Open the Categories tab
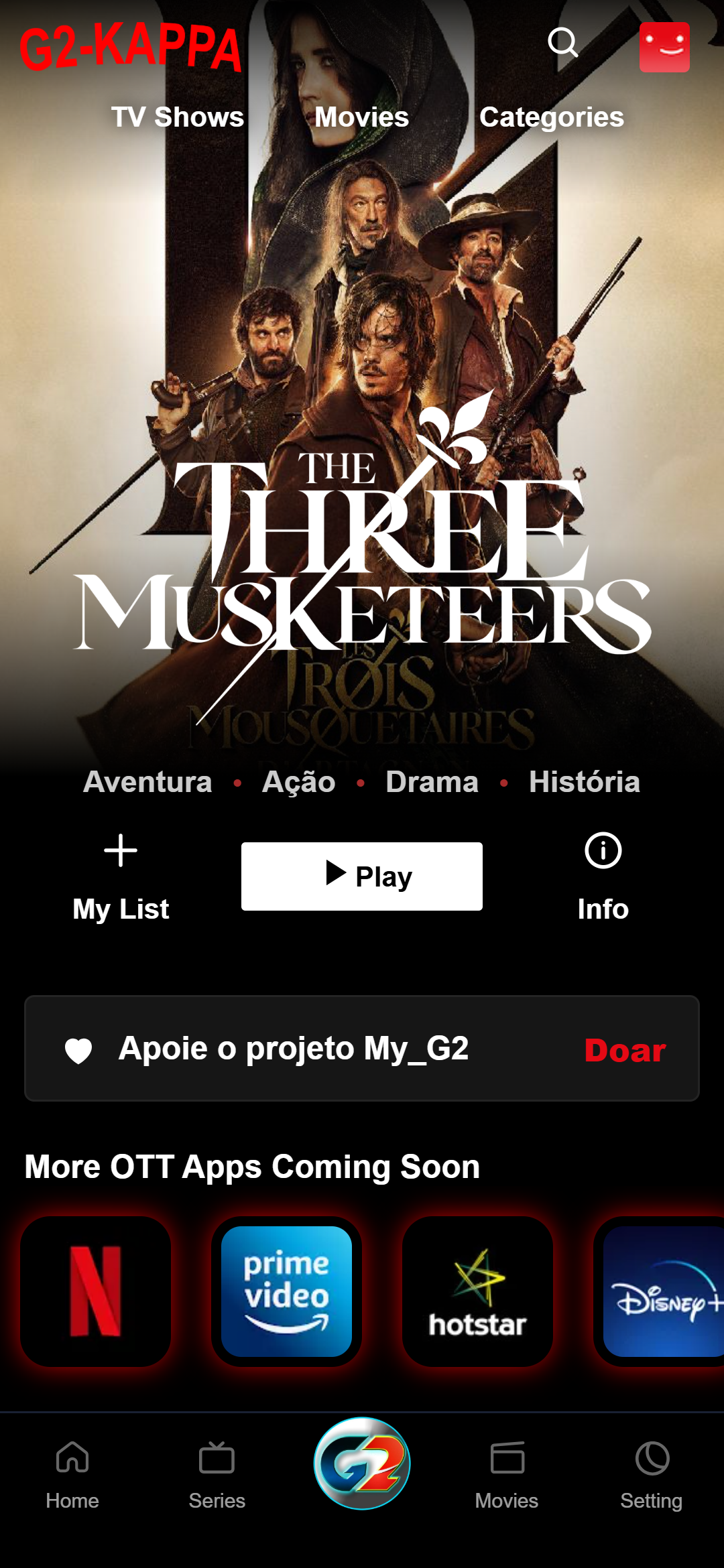The width and height of the screenshot is (724, 1568). [x=551, y=117]
